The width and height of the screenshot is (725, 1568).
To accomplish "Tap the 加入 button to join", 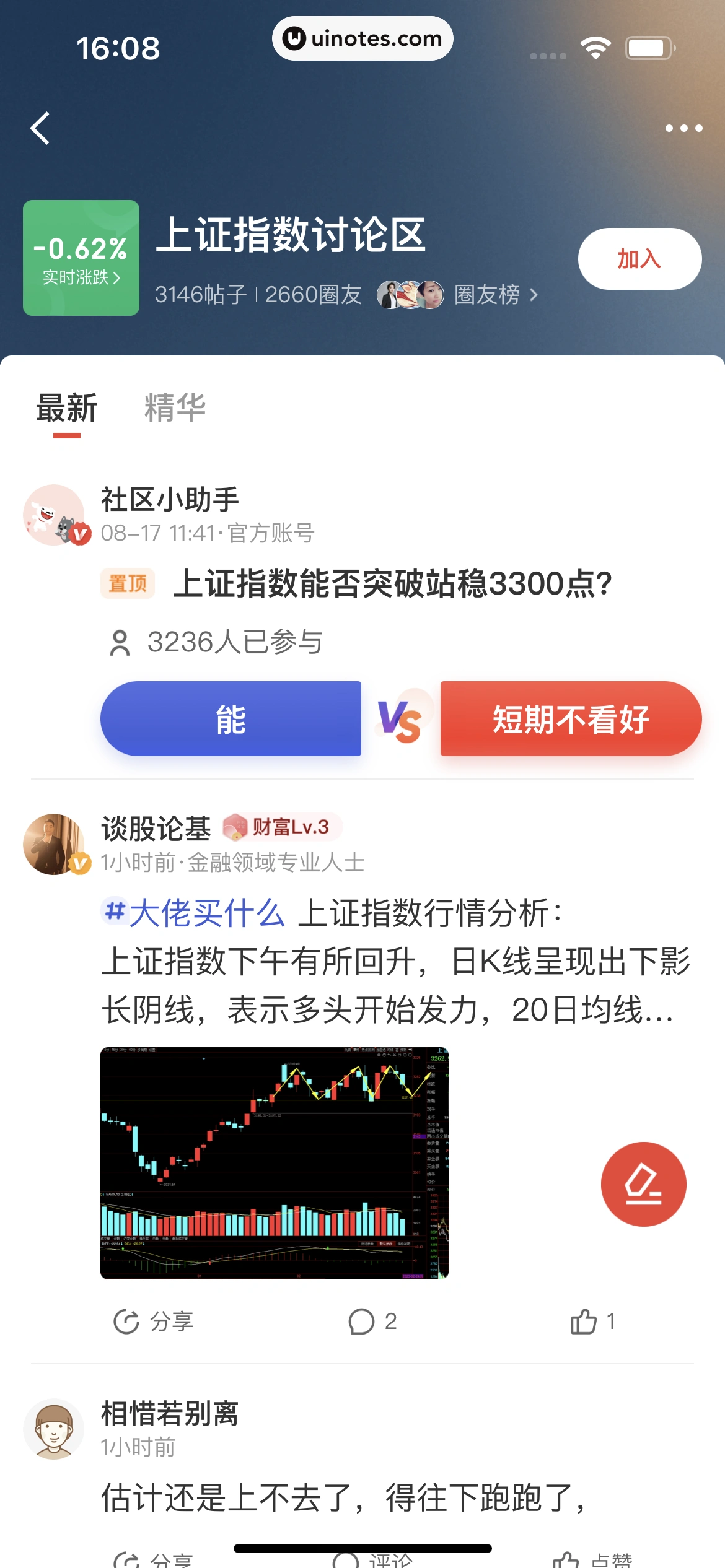I will 639,259.
